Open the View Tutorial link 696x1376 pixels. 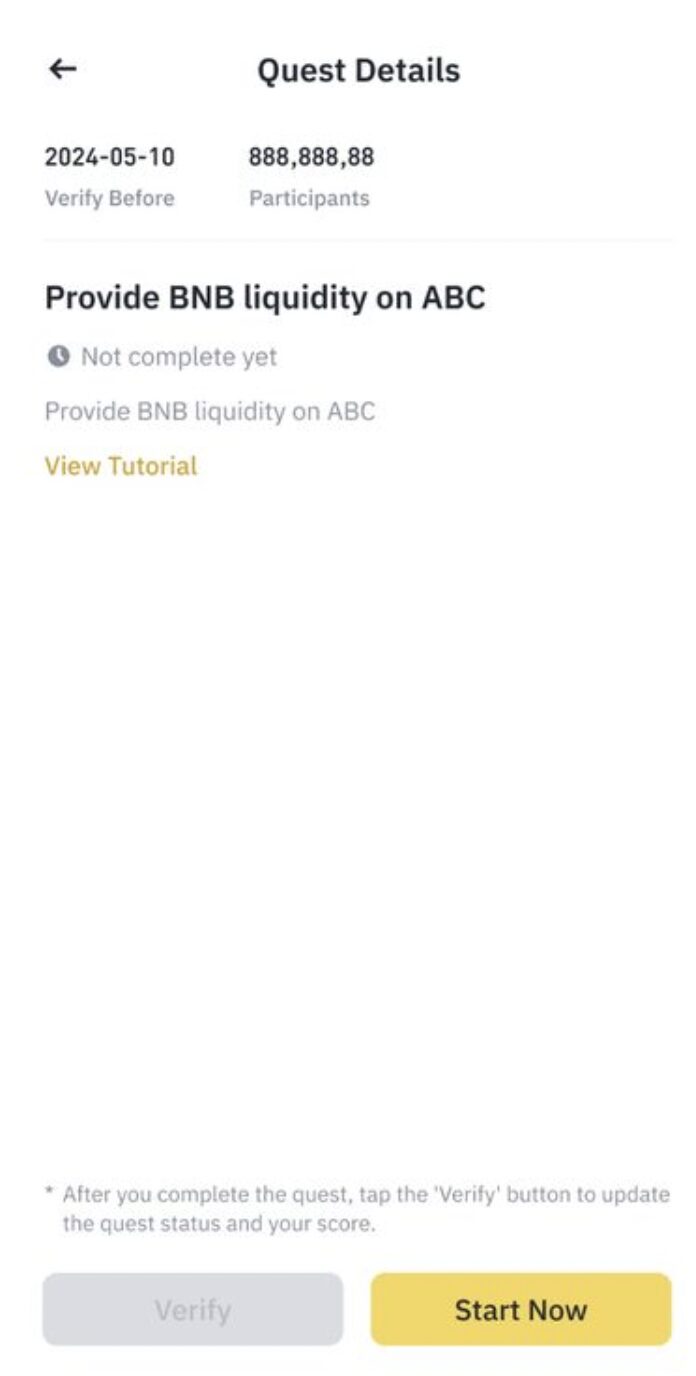tap(121, 466)
